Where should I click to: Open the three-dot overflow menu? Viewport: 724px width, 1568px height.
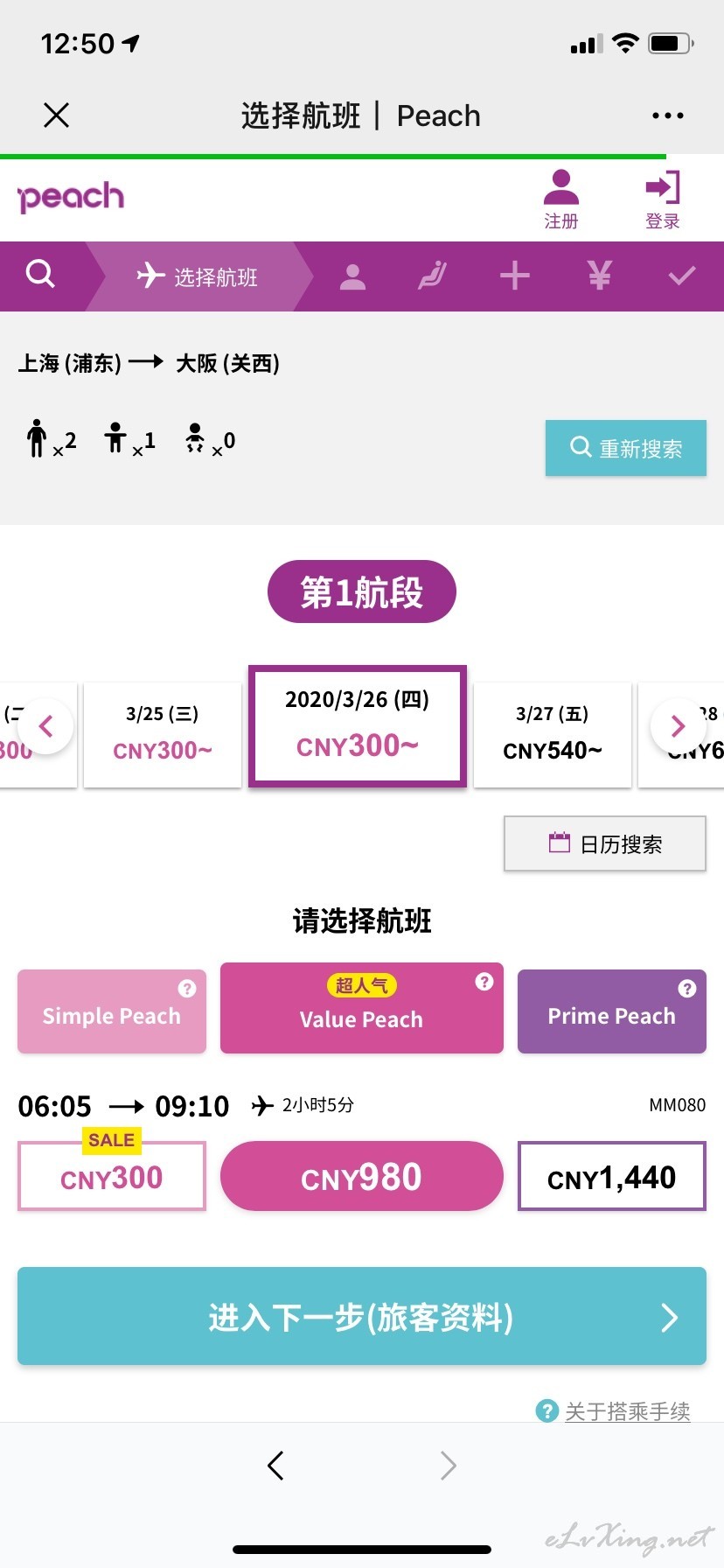click(667, 115)
